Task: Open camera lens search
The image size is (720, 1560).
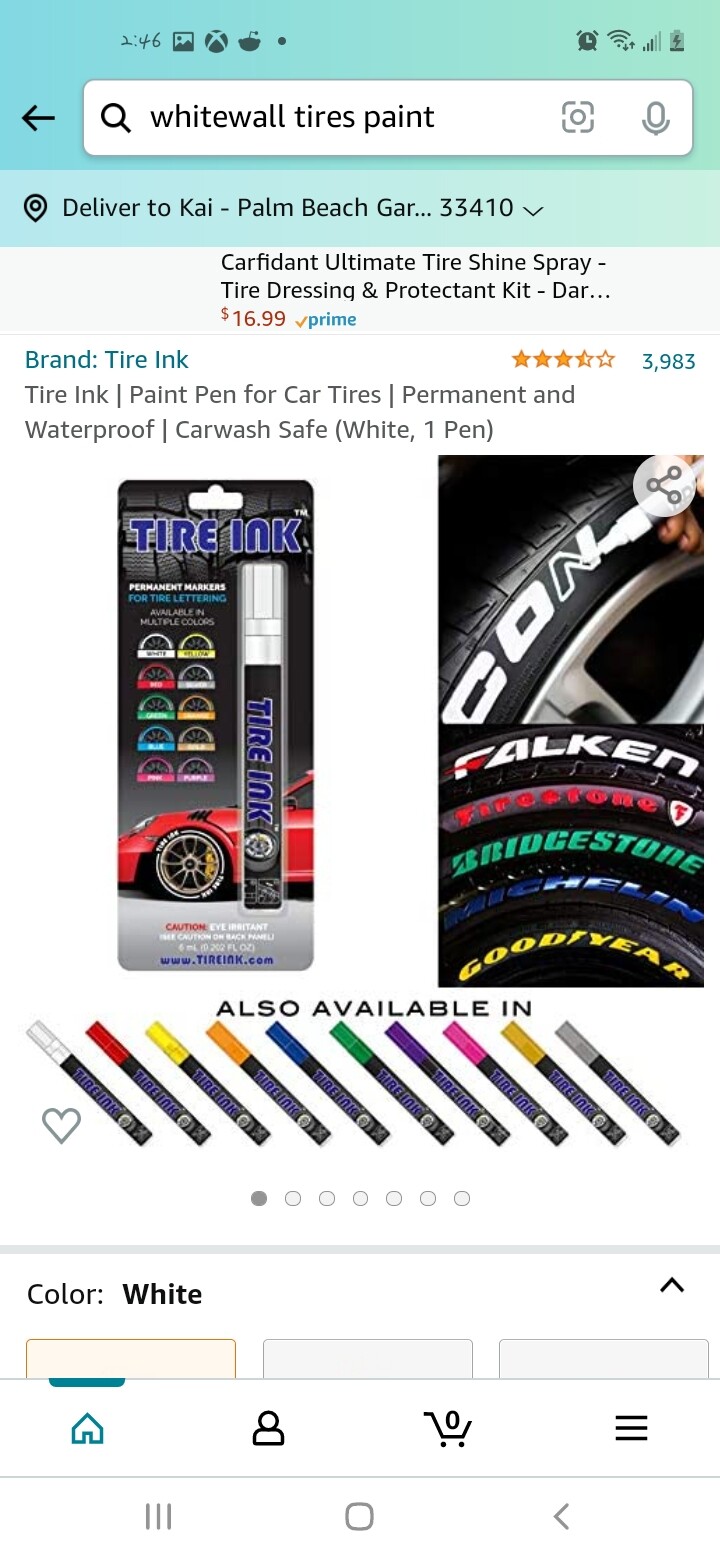Action: coord(578,118)
